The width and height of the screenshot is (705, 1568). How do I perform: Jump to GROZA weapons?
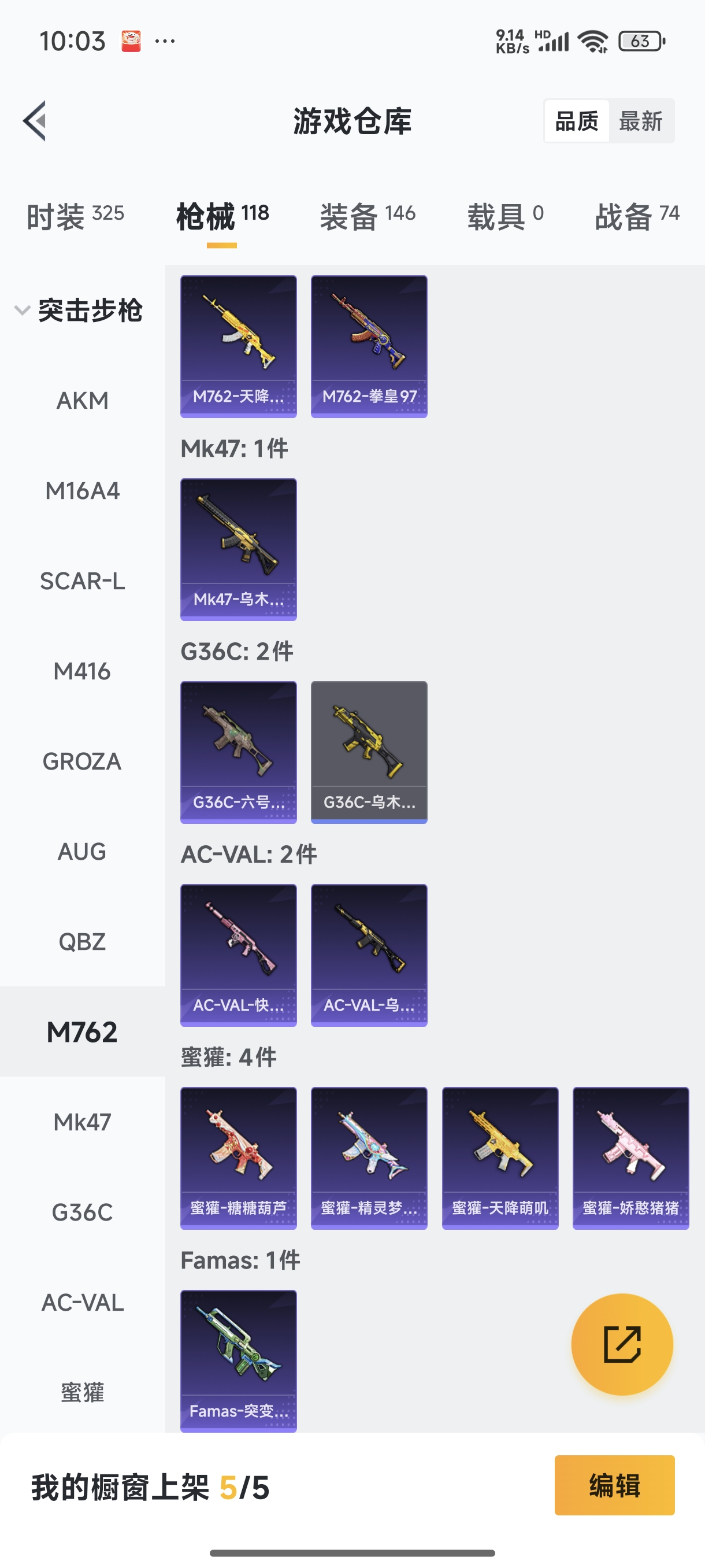point(82,761)
